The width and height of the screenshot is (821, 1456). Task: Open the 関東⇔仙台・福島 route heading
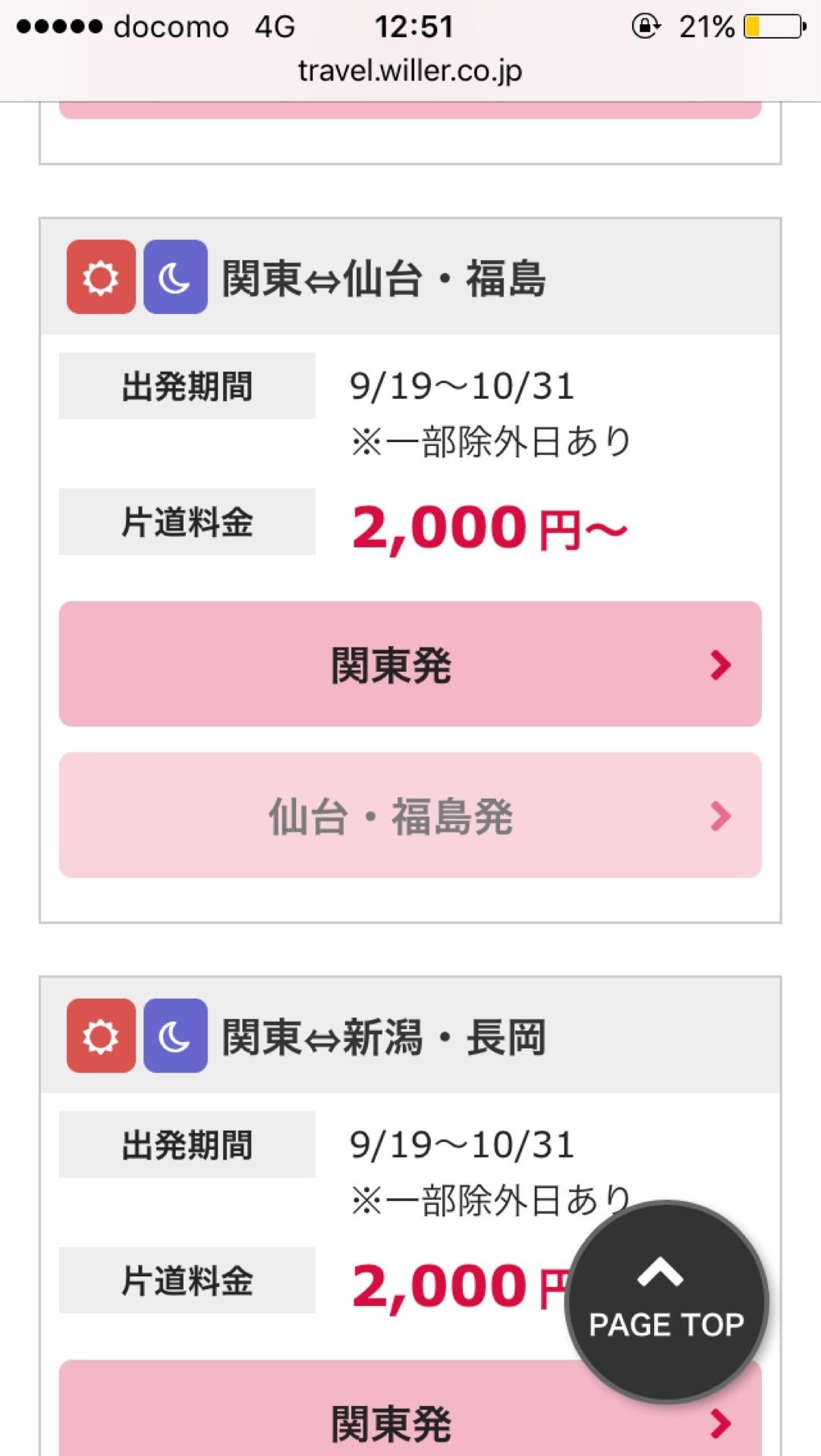point(385,280)
